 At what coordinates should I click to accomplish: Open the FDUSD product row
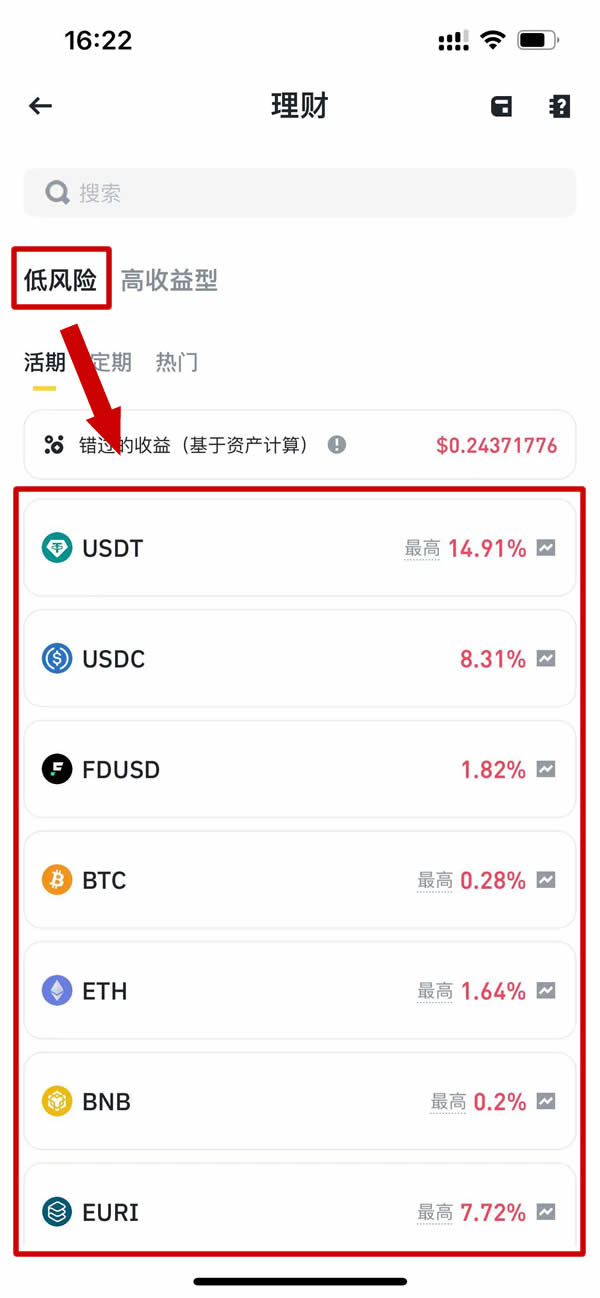pos(300,770)
